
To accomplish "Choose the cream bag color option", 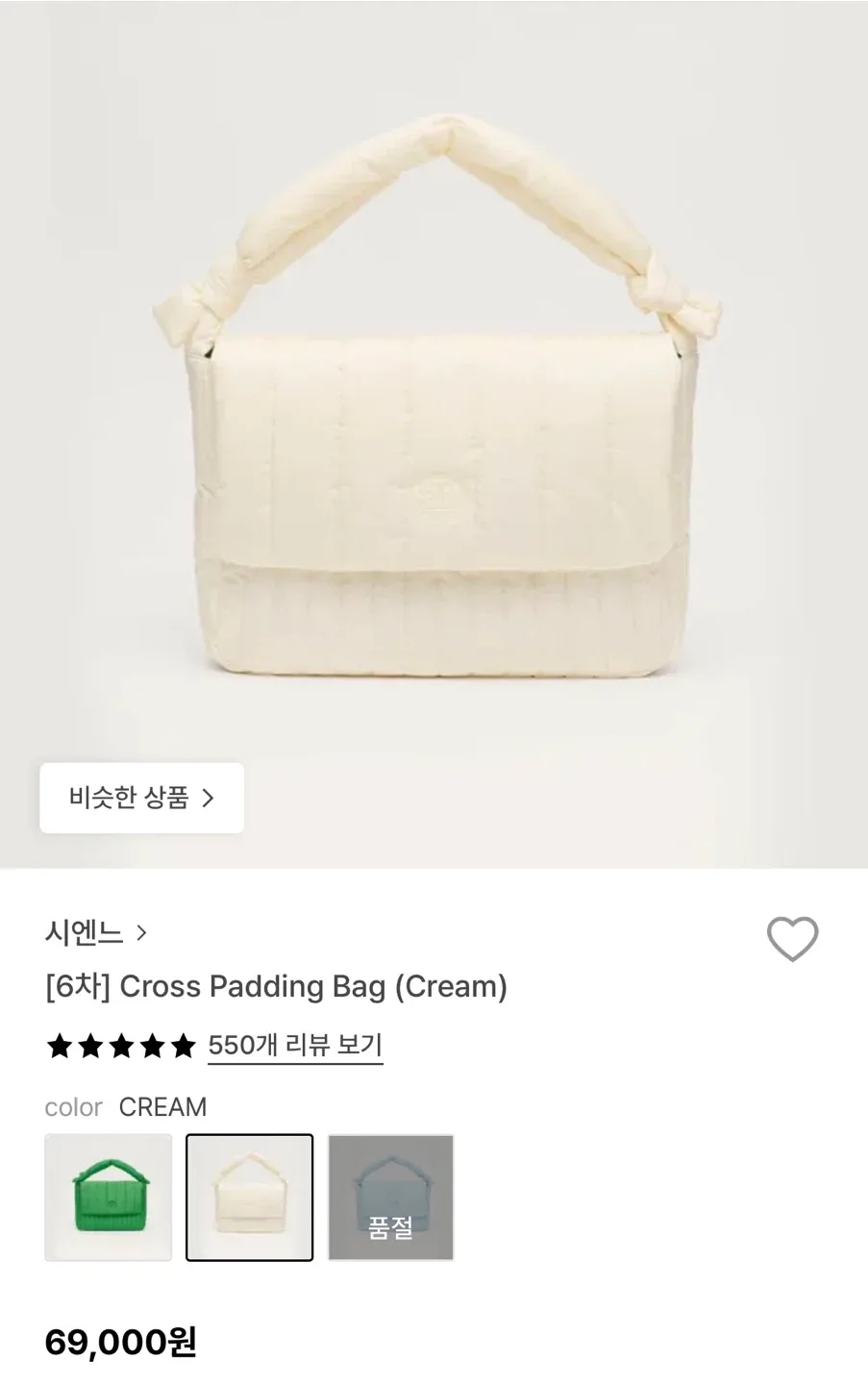I will (x=249, y=1198).
